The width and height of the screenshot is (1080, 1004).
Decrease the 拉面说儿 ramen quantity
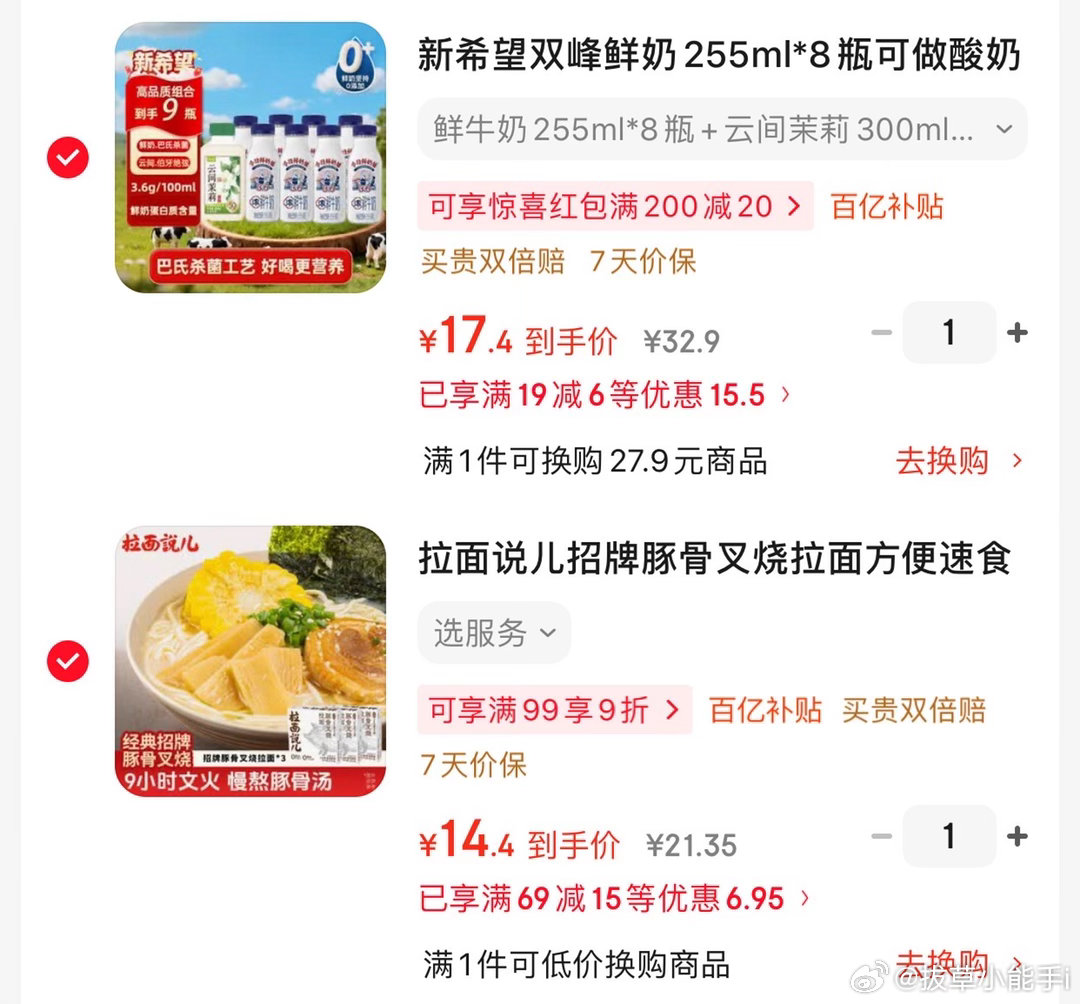tap(881, 836)
